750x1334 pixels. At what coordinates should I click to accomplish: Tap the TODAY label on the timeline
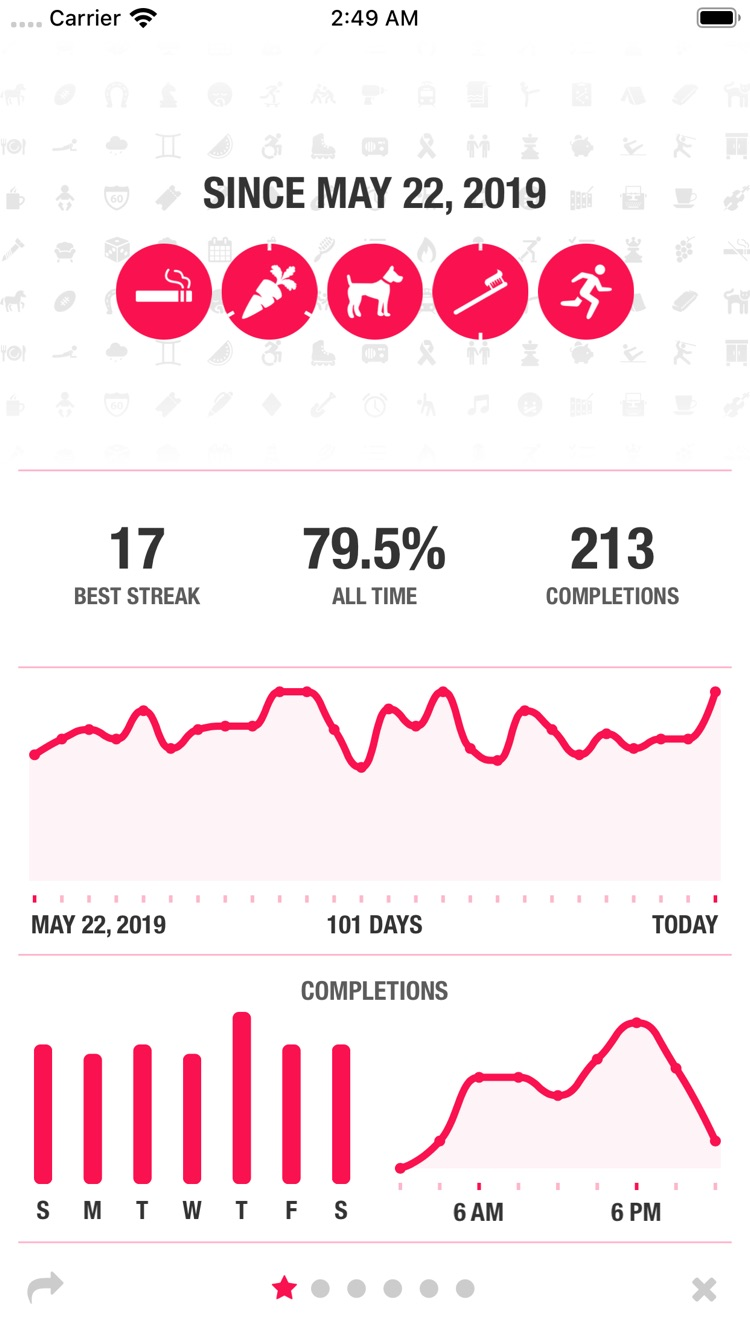tap(684, 925)
